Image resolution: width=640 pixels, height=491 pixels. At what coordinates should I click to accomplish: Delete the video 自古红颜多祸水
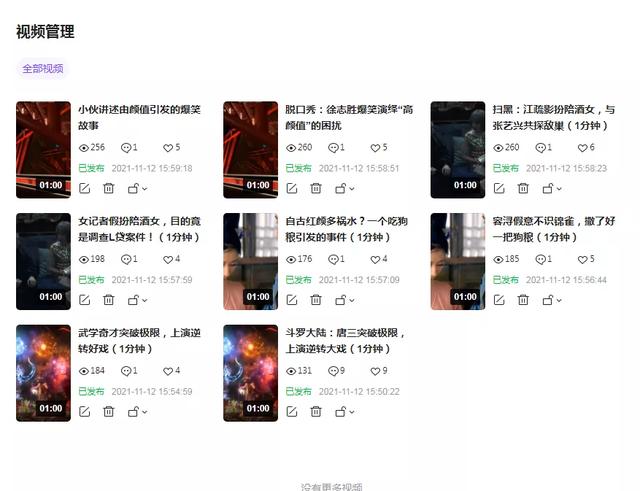coord(316,300)
